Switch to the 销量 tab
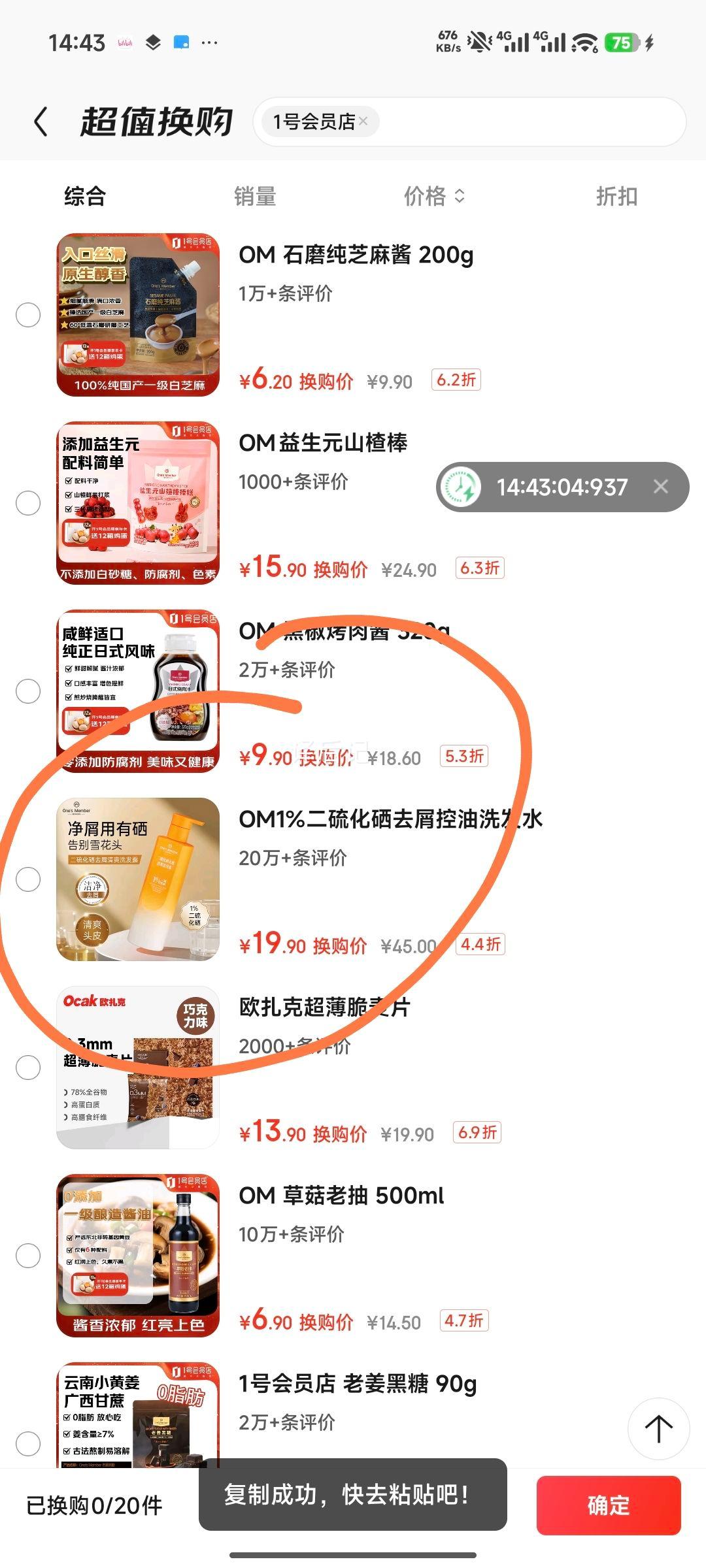The width and height of the screenshot is (706, 1568). (254, 197)
